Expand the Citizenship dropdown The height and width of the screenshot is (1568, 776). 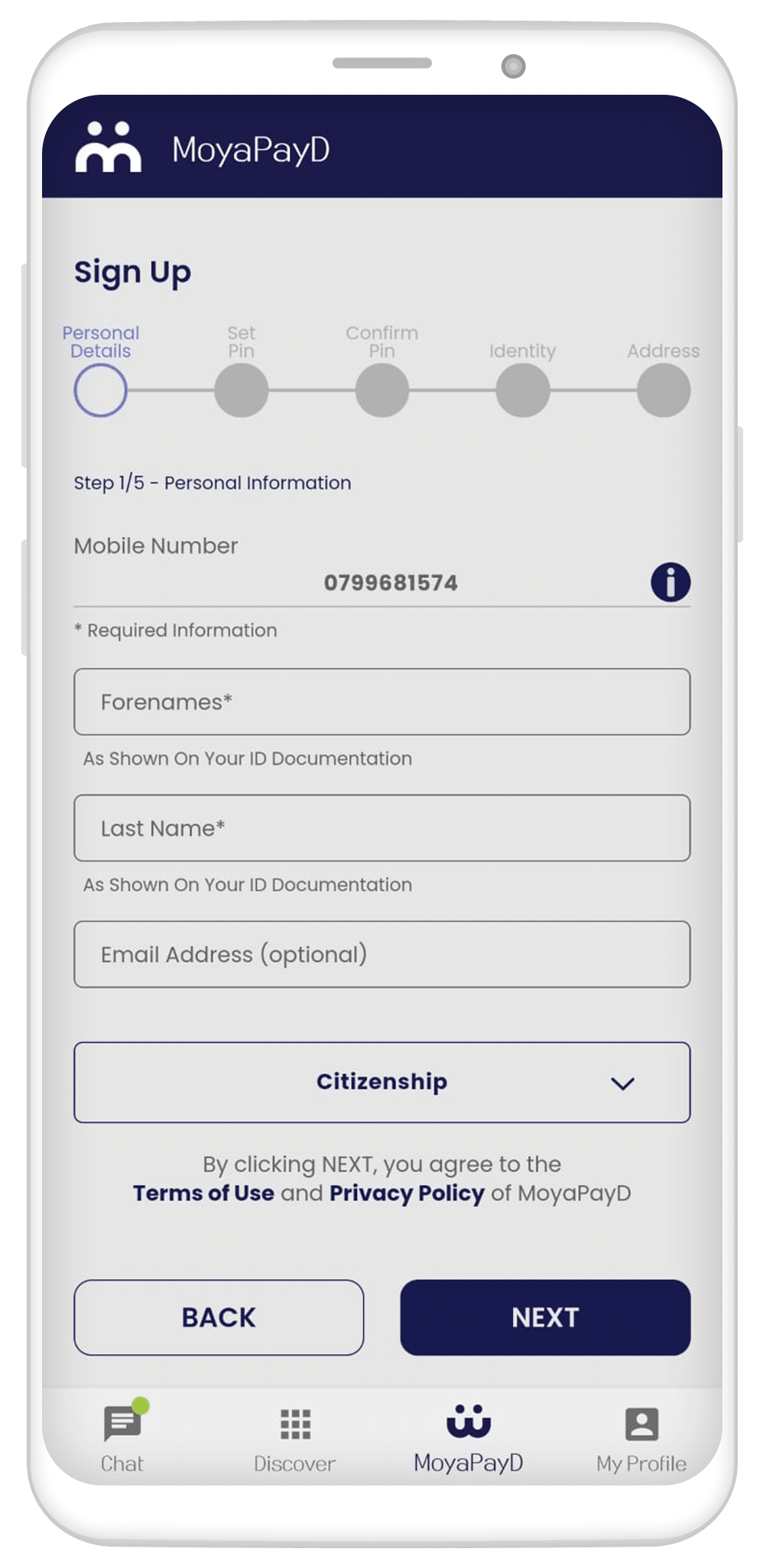[382, 1082]
